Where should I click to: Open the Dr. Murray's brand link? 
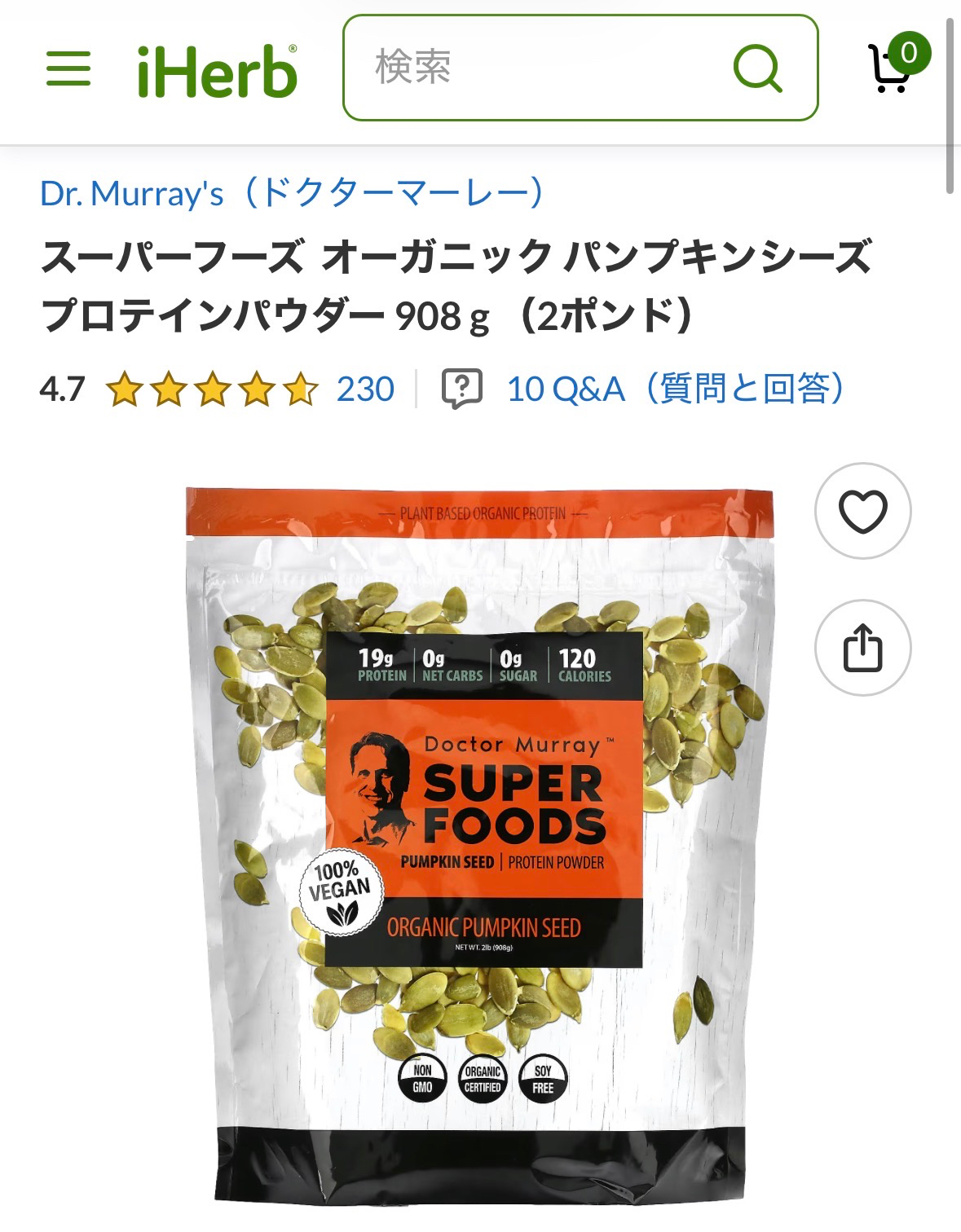[292, 194]
